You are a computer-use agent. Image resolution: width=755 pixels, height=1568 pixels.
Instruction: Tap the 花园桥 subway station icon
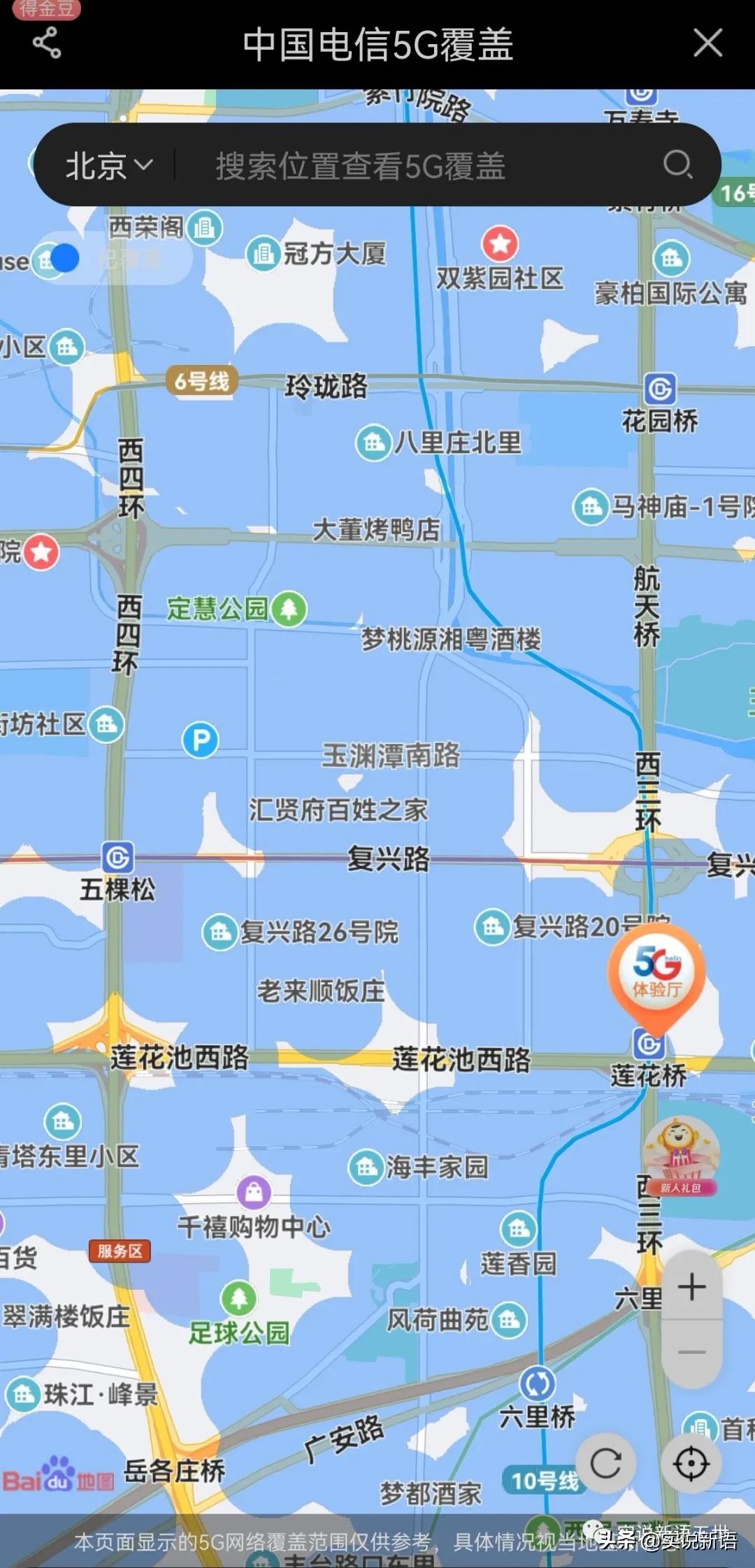tap(660, 386)
